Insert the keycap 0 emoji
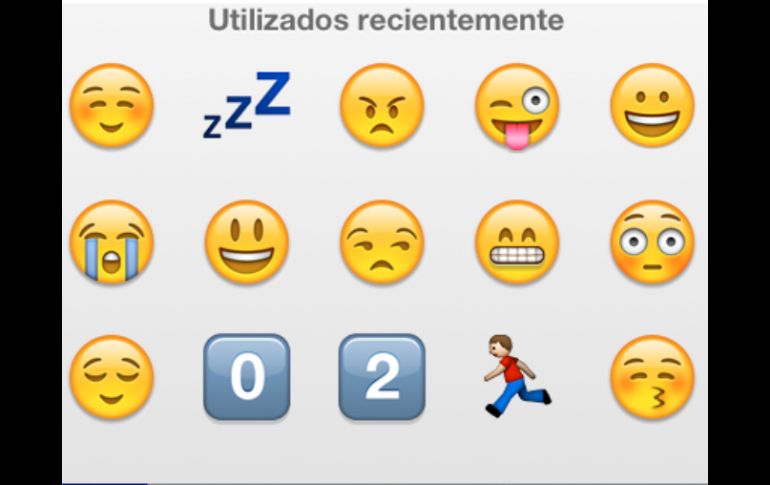The width and height of the screenshot is (770, 485). click(x=246, y=377)
